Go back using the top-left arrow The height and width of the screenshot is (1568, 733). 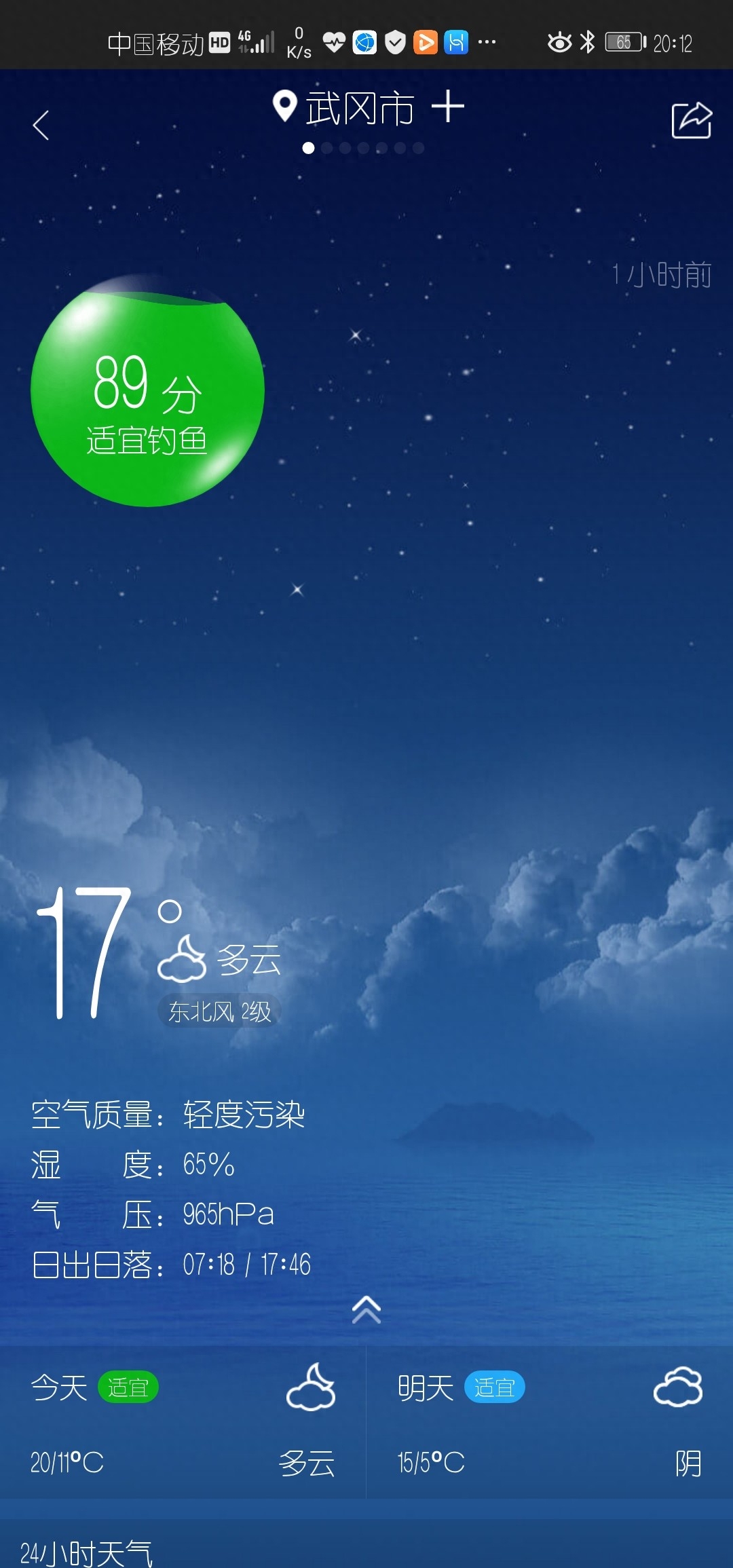click(x=41, y=125)
